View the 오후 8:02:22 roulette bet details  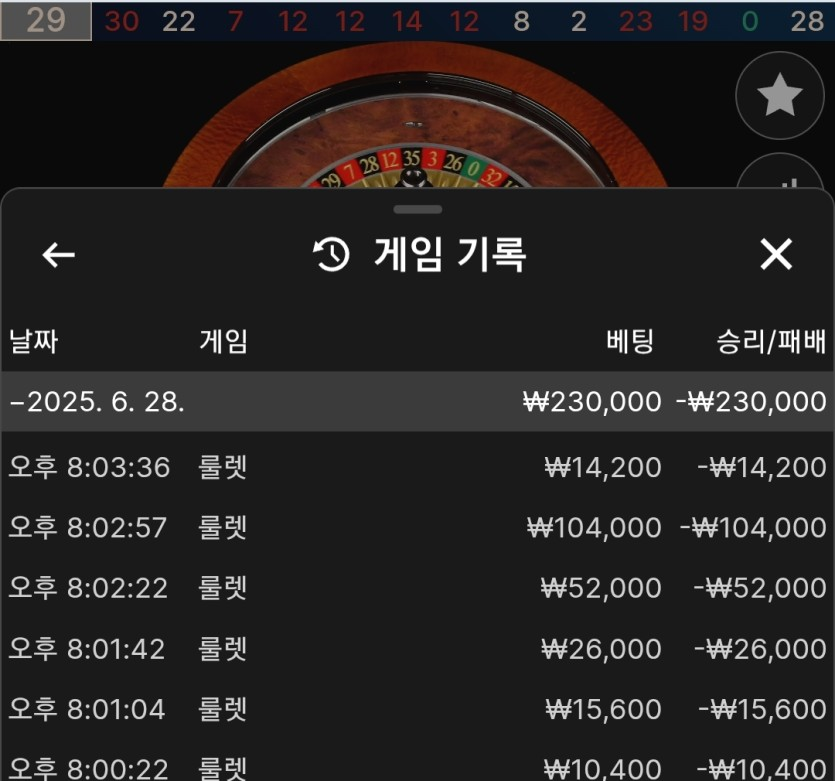(417, 588)
